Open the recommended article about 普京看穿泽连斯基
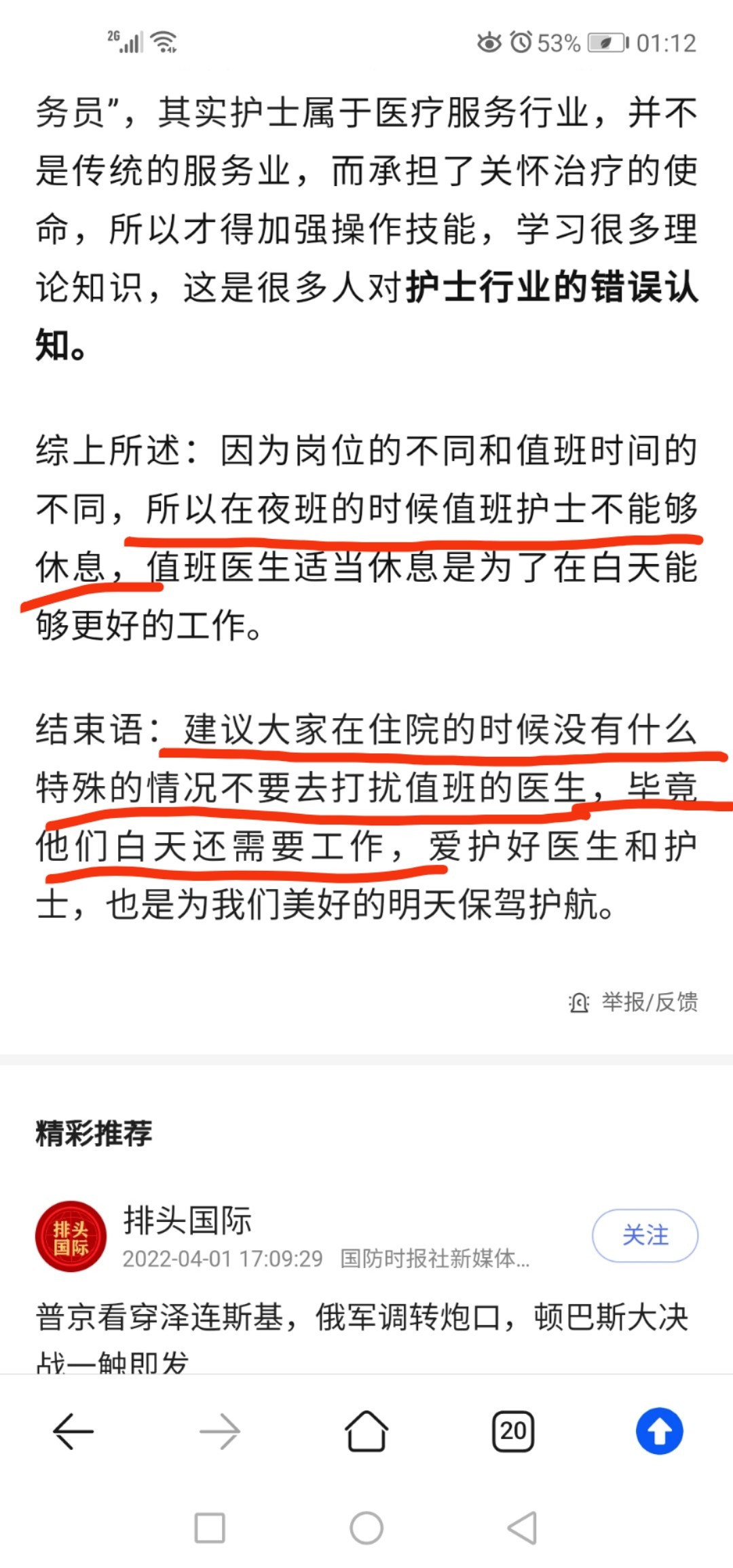The height and width of the screenshot is (1568, 733). [362, 1337]
